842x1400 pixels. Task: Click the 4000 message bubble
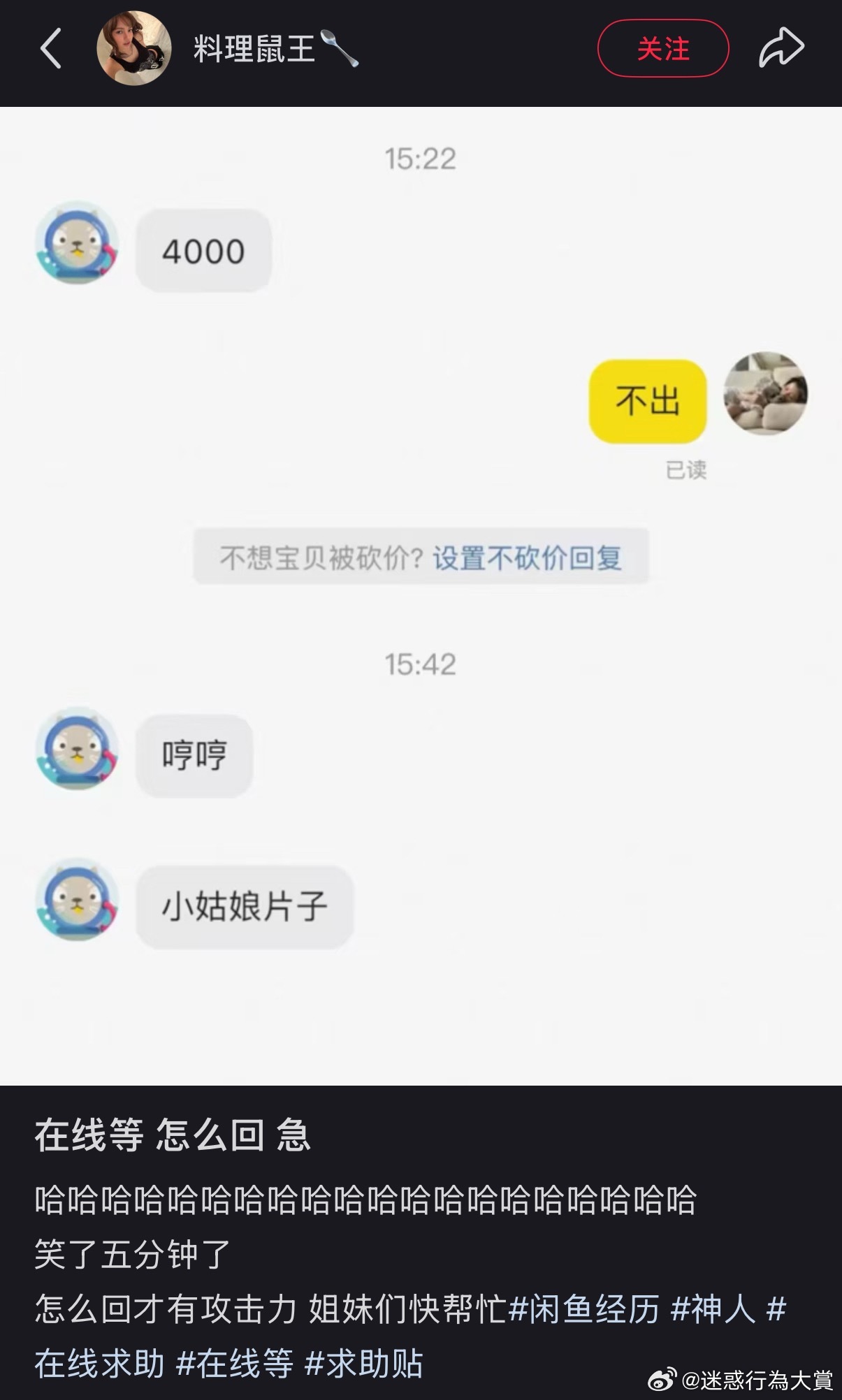click(203, 249)
